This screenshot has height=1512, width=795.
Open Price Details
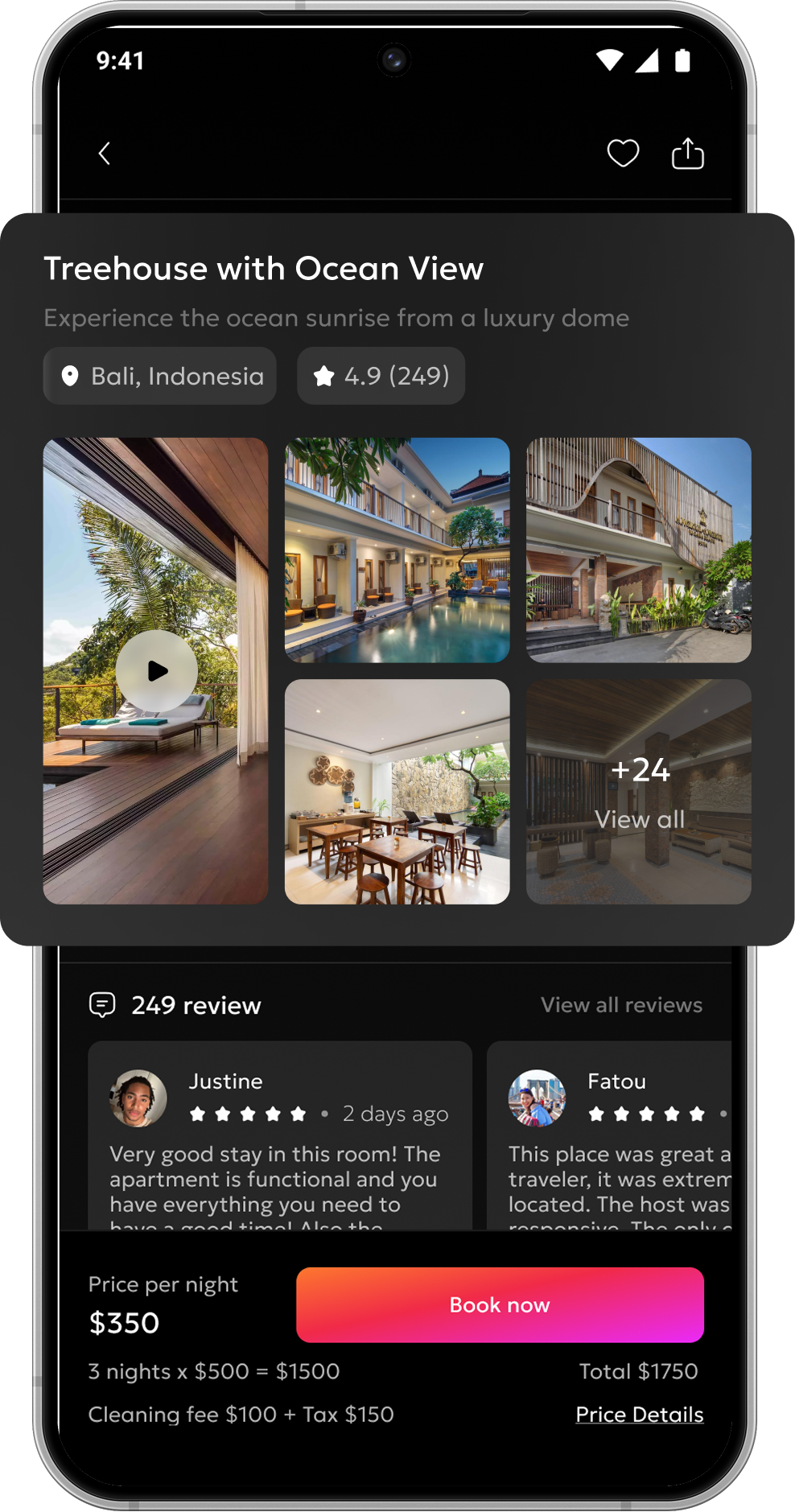point(640,1414)
